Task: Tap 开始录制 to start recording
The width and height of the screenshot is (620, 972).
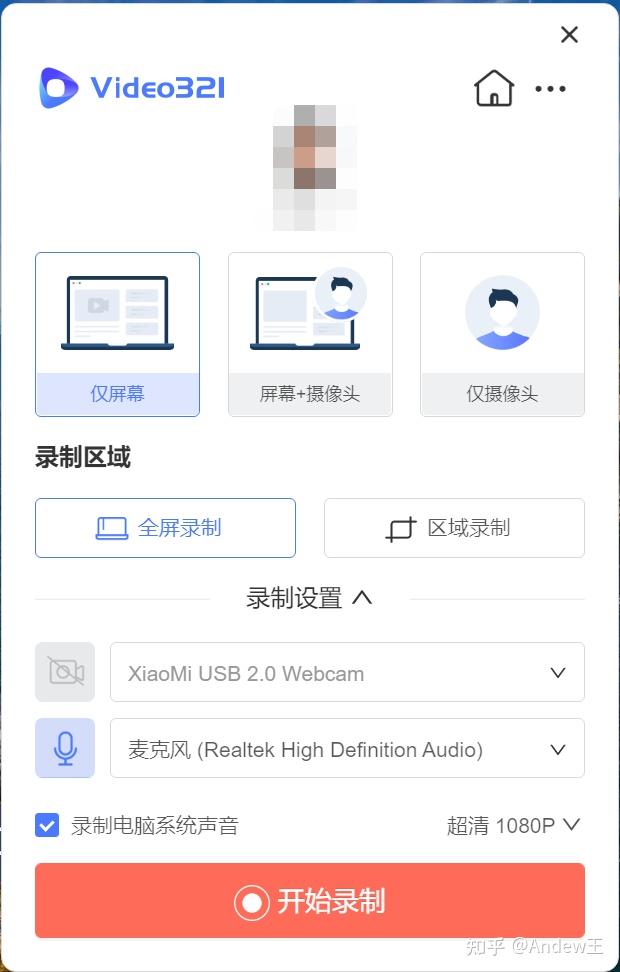Action: 310,901
